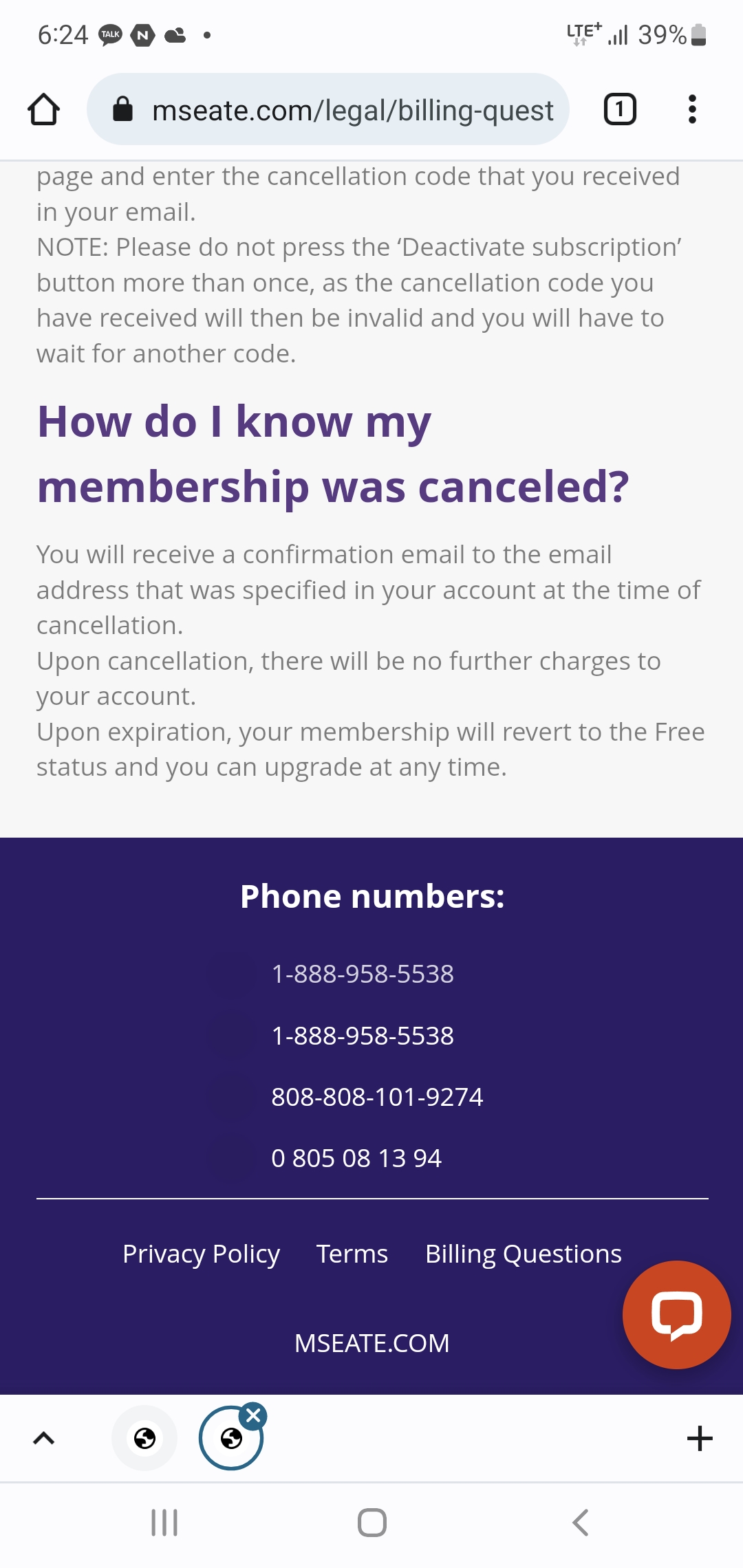Screen dimensions: 743x1568
Task: Call the faded 1-888-958-5538 number
Action: 363,974
